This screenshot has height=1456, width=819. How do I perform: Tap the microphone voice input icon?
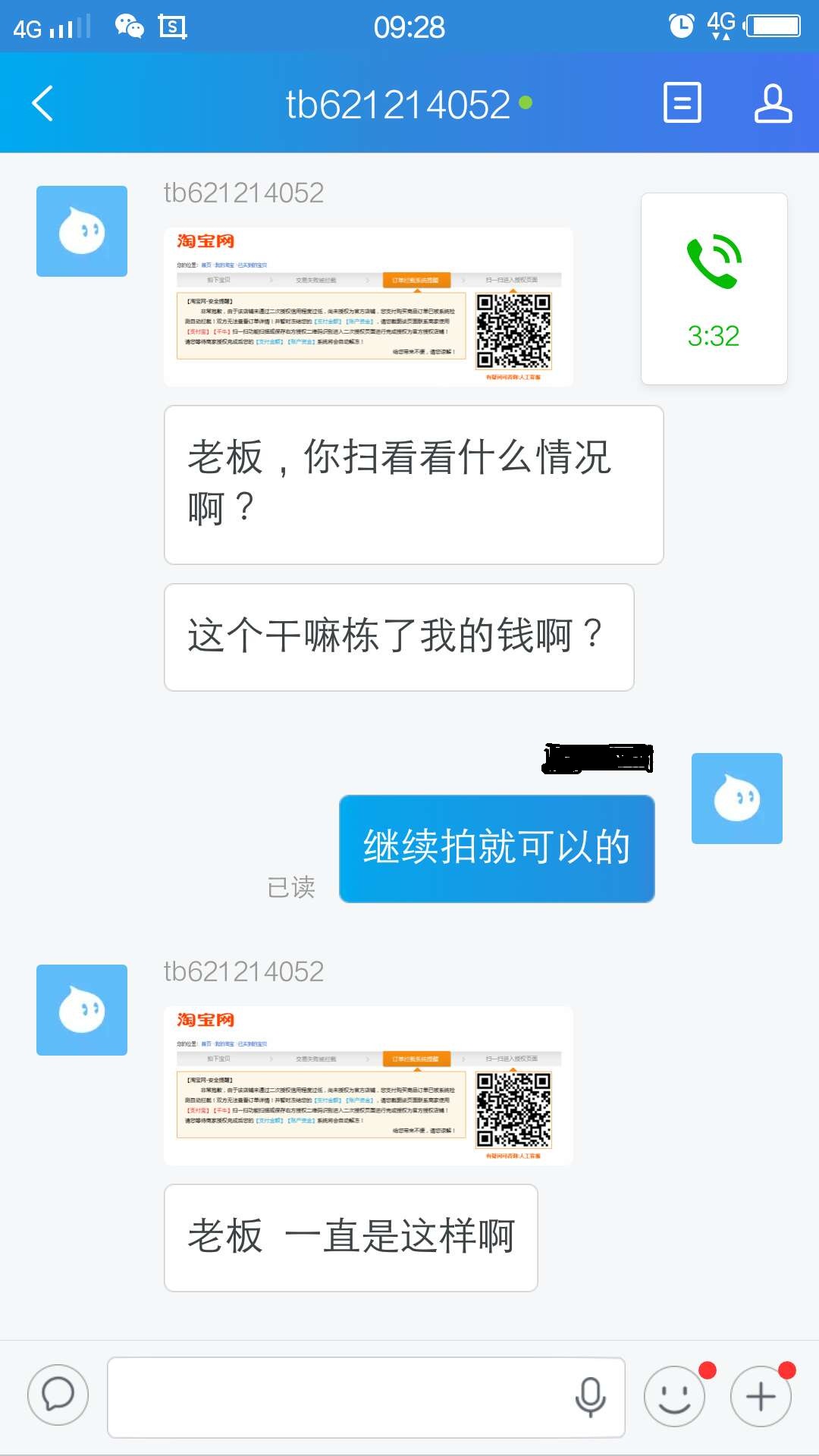pos(590,1397)
